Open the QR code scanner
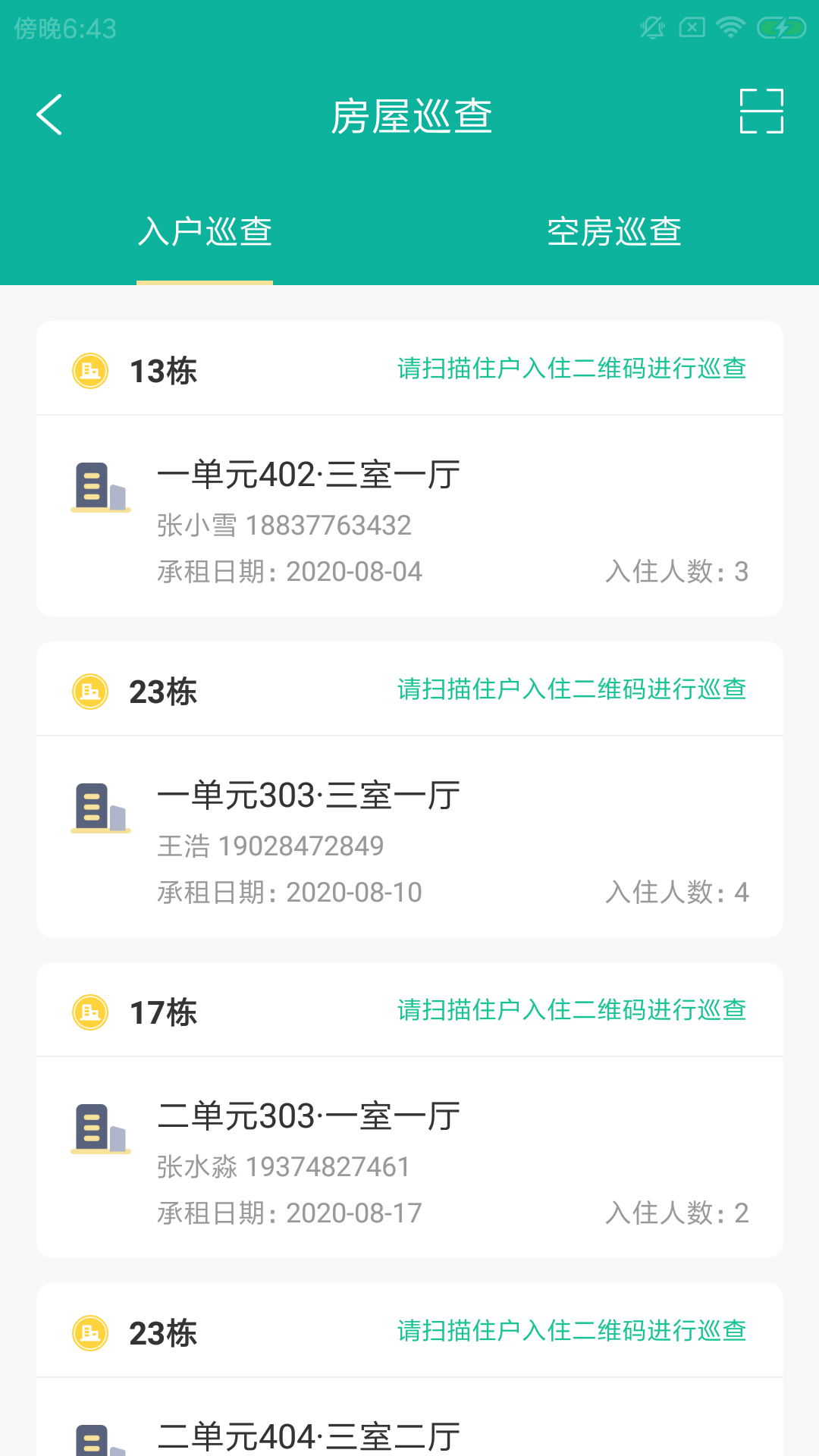The image size is (819, 1456). 761,111
